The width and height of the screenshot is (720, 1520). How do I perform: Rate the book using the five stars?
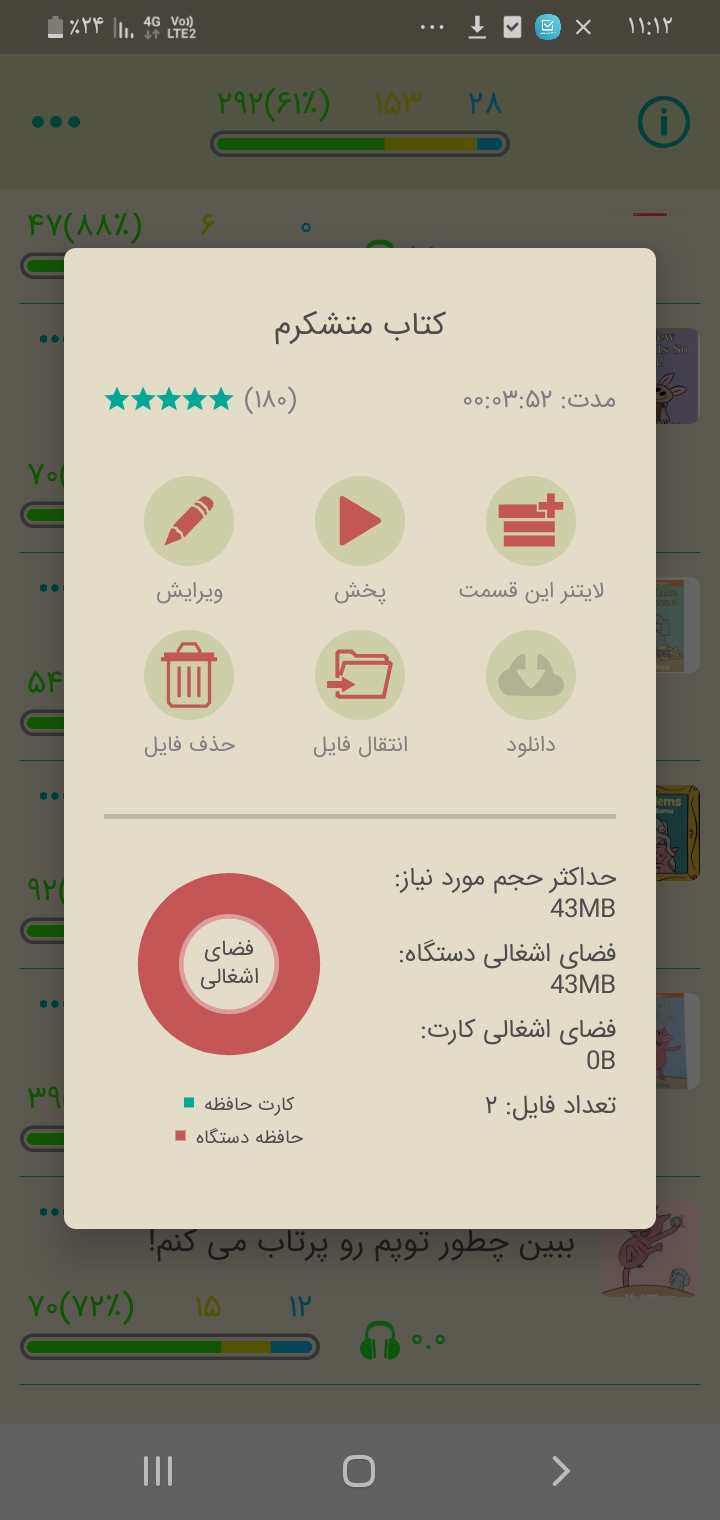(x=169, y=400)
